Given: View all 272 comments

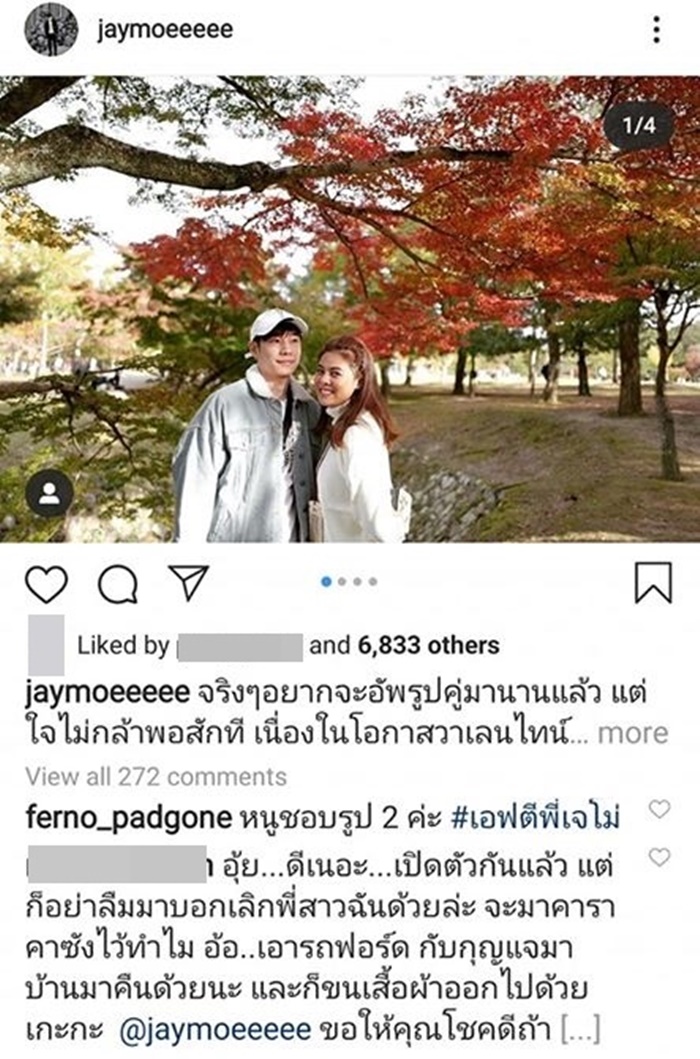Looking at the screenshot, I should pos(155,776).
